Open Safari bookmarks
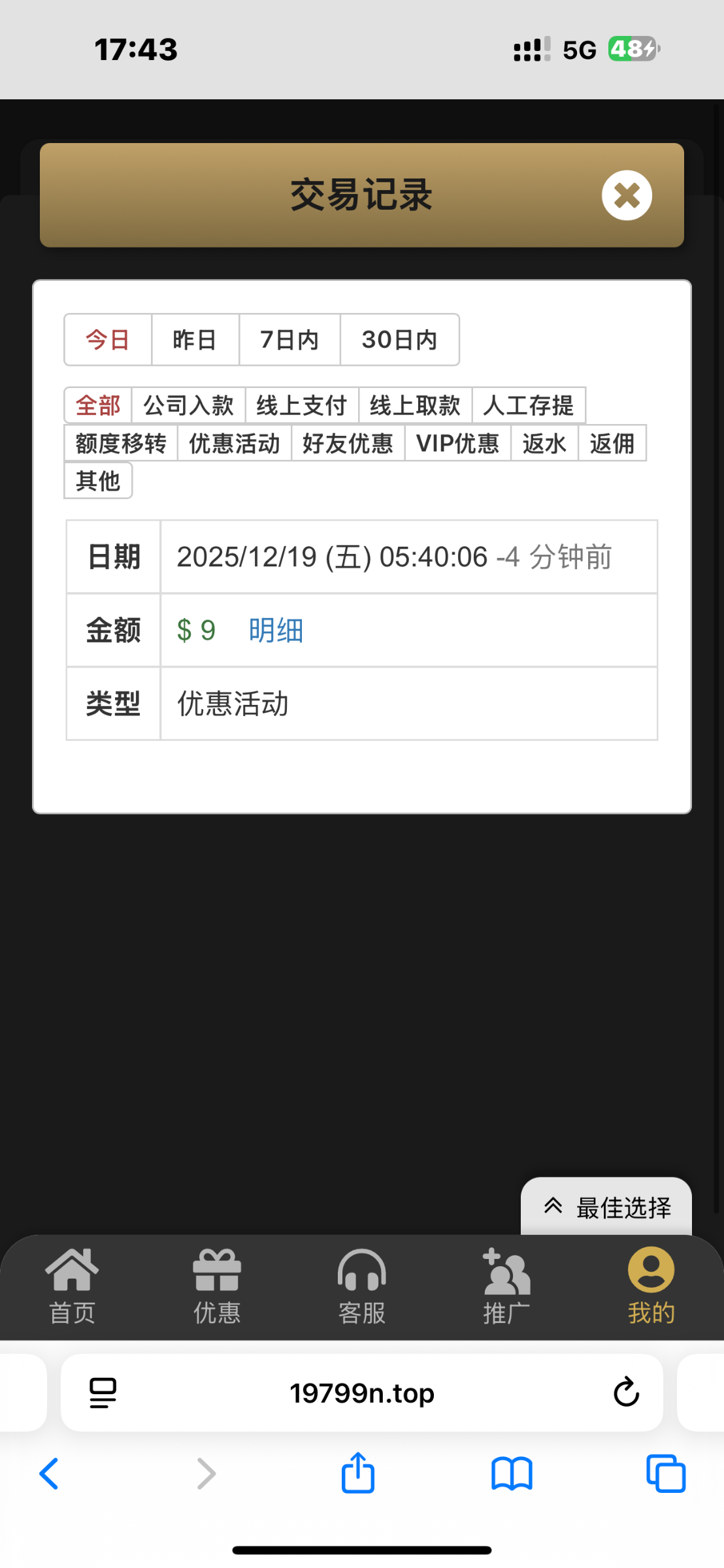The width and height of the screenshot is (724, 1568). (512, 1473)
